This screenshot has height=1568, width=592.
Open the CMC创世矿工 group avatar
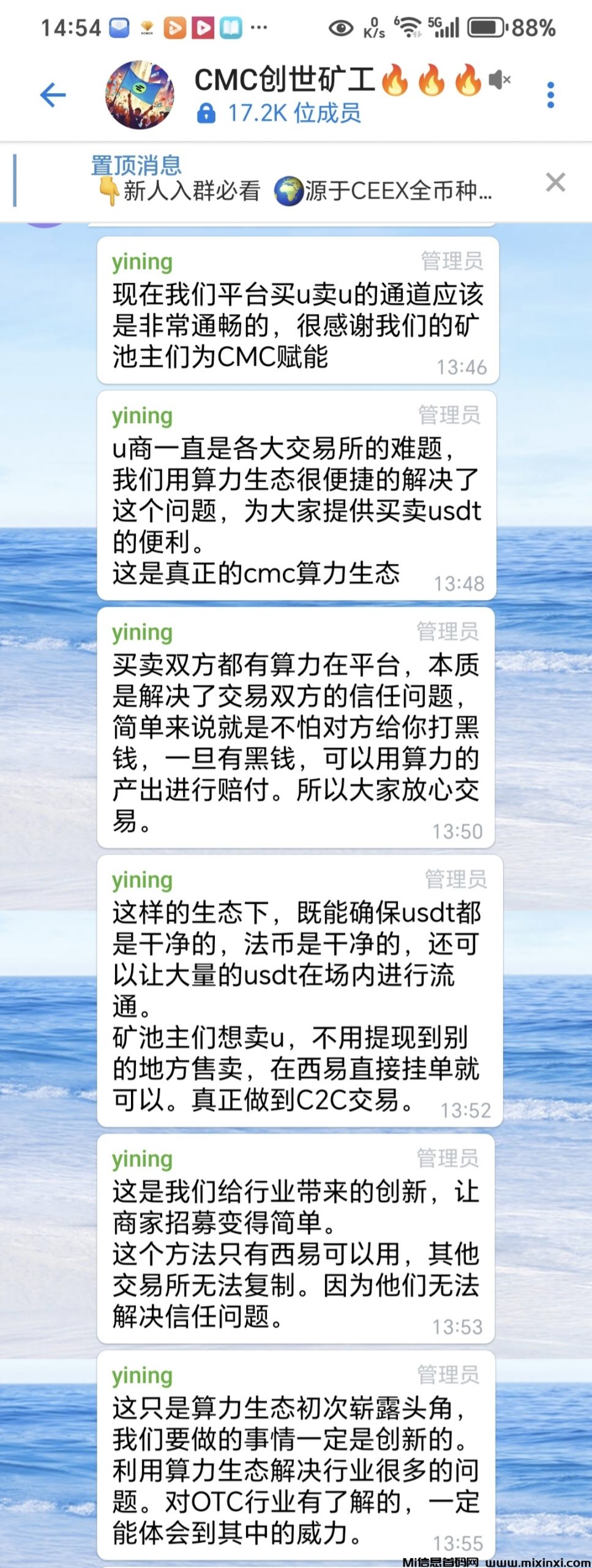(140, 93)
